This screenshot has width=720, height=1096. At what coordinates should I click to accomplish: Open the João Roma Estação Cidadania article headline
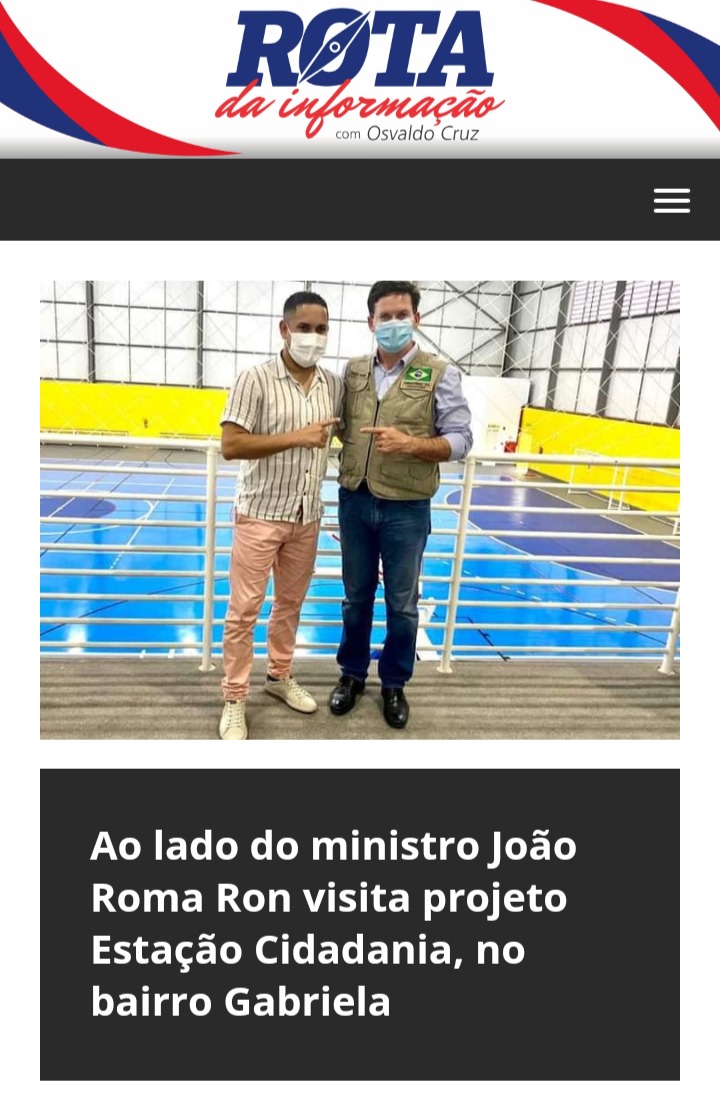334,923
